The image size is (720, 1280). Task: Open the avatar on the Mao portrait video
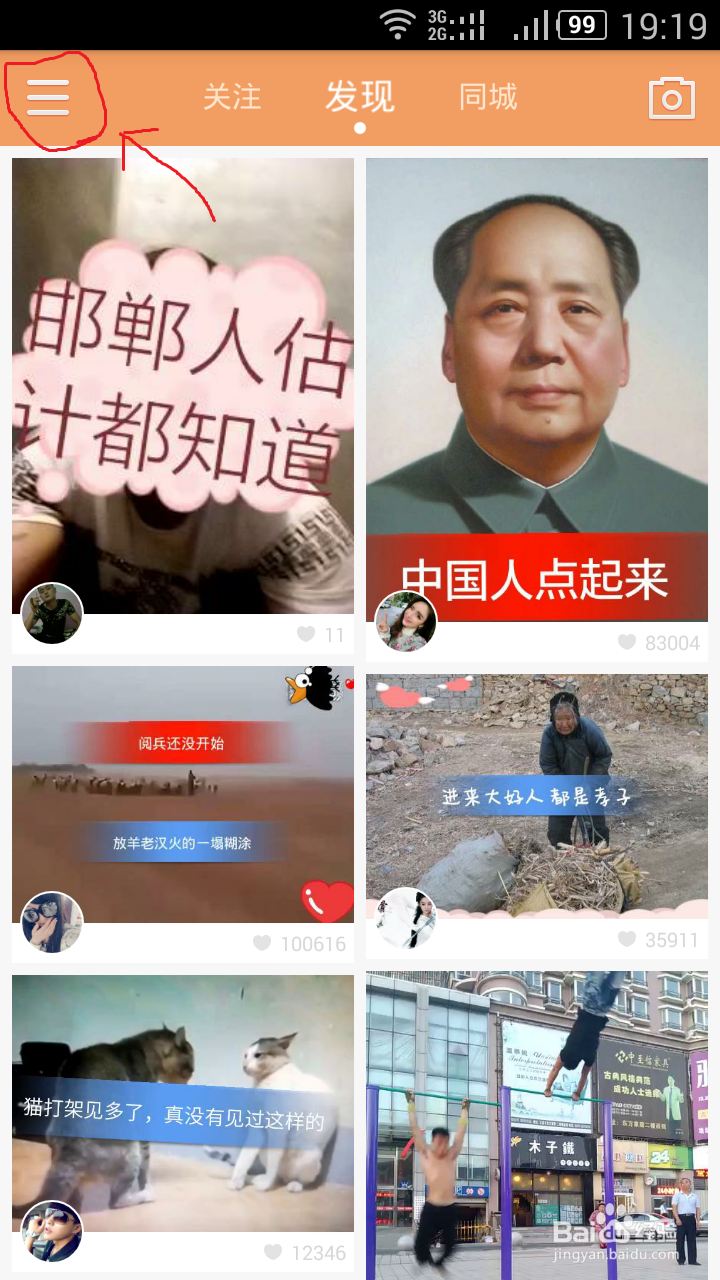(405, 622)
